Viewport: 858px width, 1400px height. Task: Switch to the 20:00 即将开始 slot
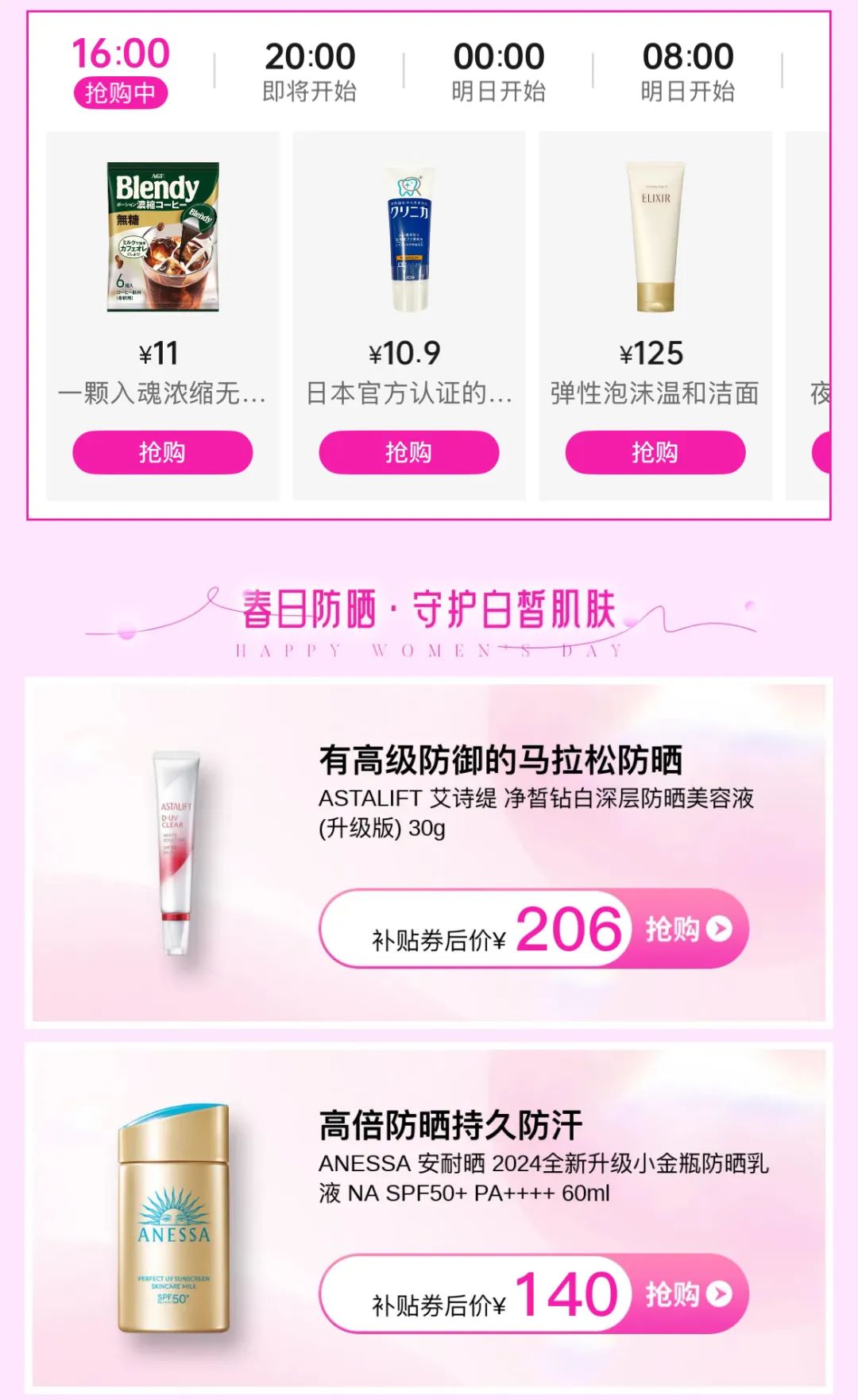(310, 72)
